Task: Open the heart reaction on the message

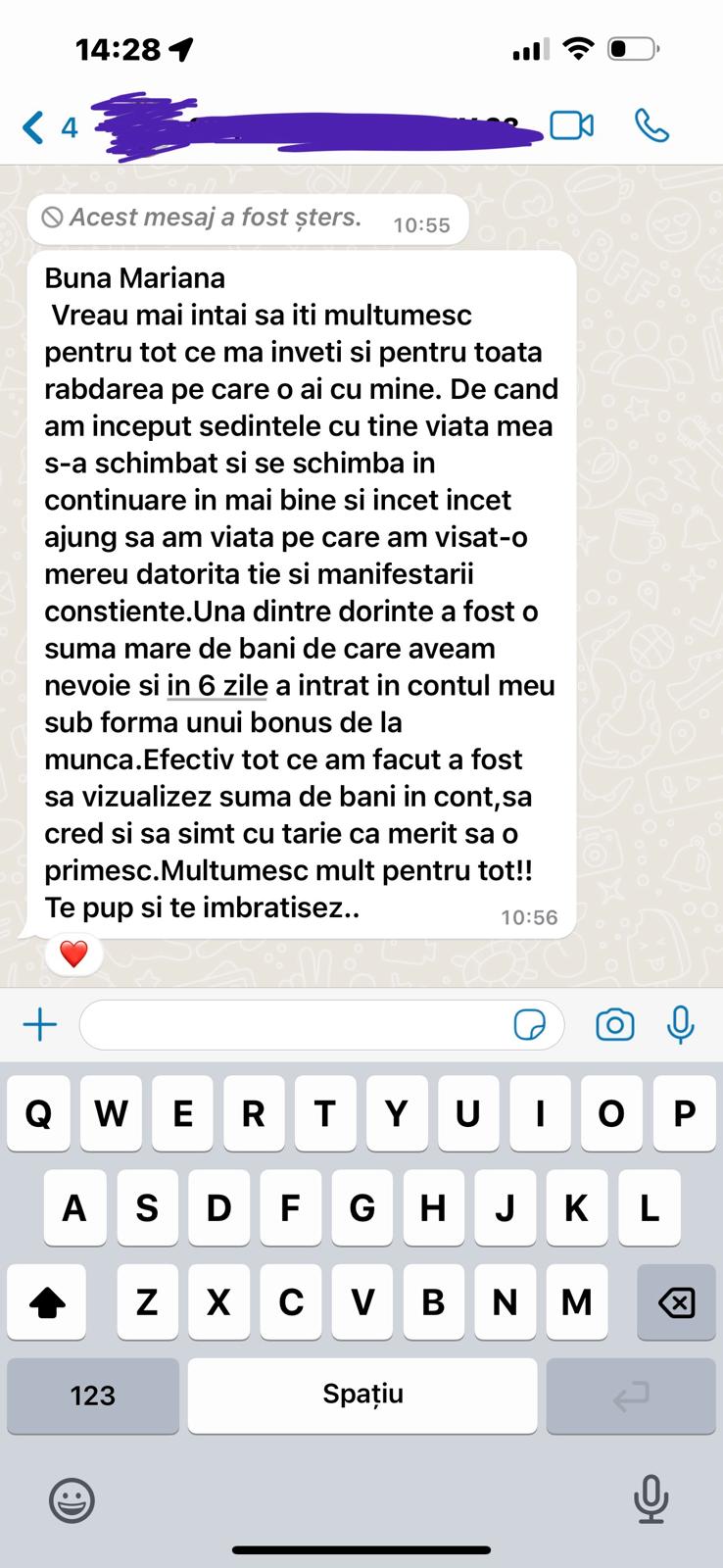Action: click(x=73, y=954)
